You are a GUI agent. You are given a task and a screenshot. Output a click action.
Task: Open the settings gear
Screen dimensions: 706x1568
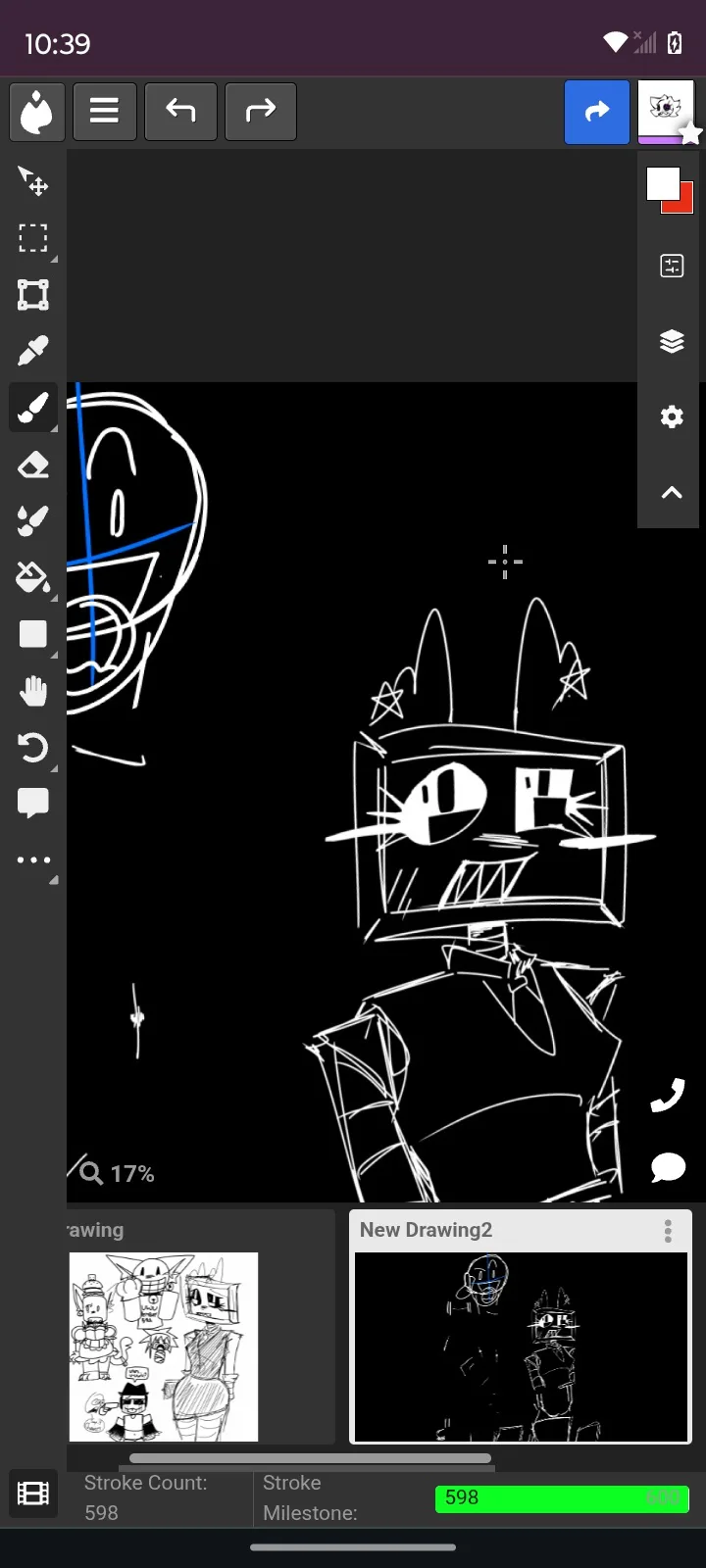point(672,416)
